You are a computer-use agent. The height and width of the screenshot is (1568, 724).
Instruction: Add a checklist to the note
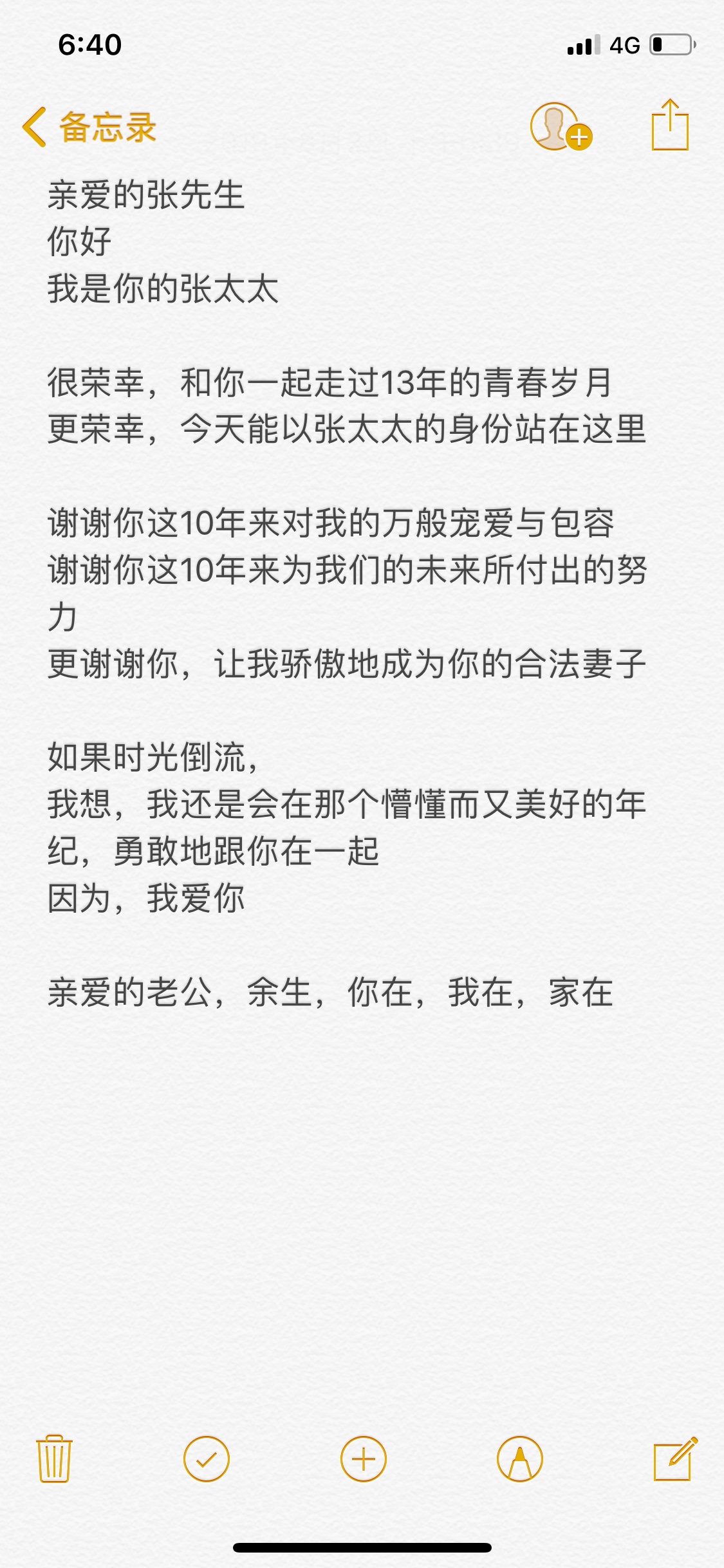click(x=207, y=1459)
